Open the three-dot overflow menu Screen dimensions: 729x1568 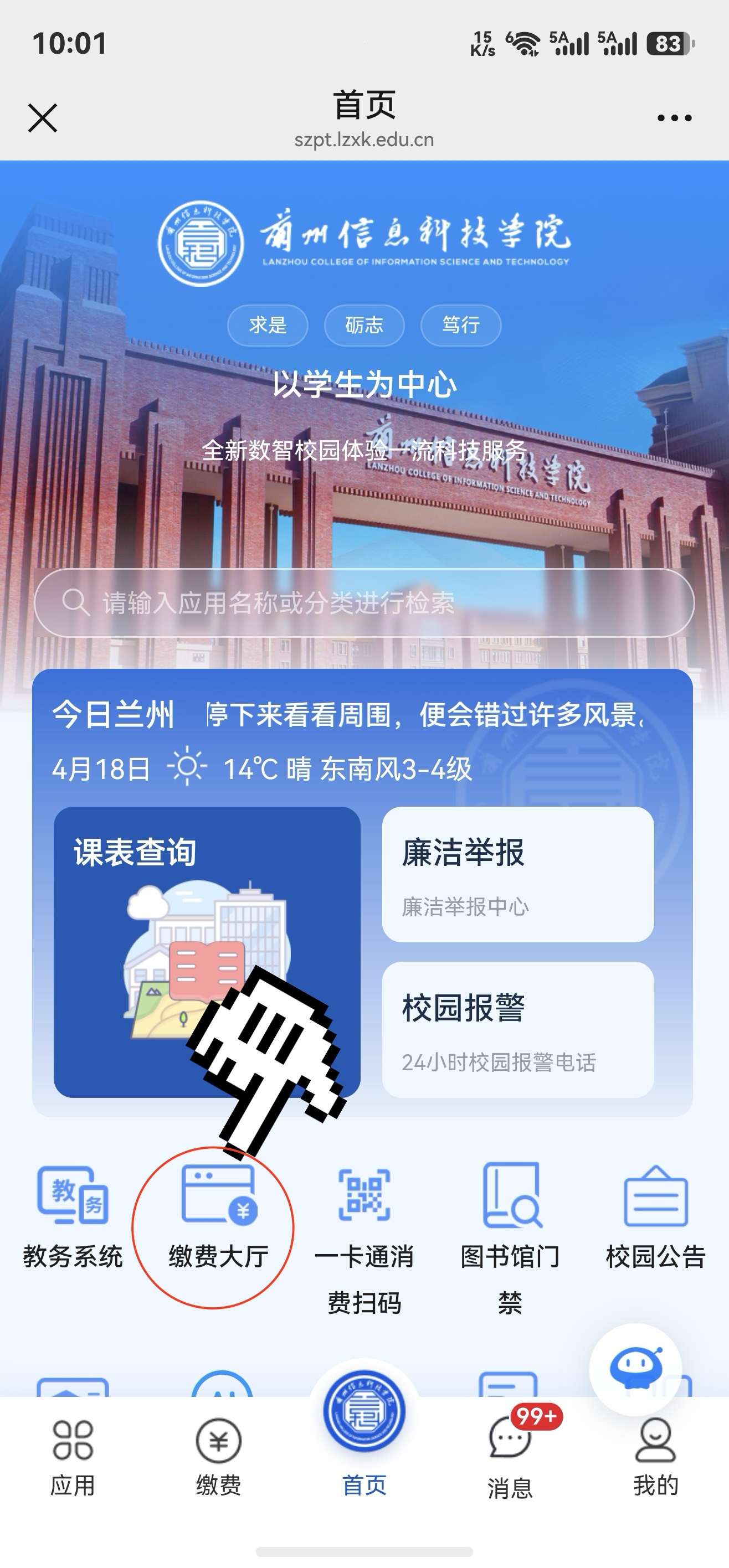[x=674, y=118]
